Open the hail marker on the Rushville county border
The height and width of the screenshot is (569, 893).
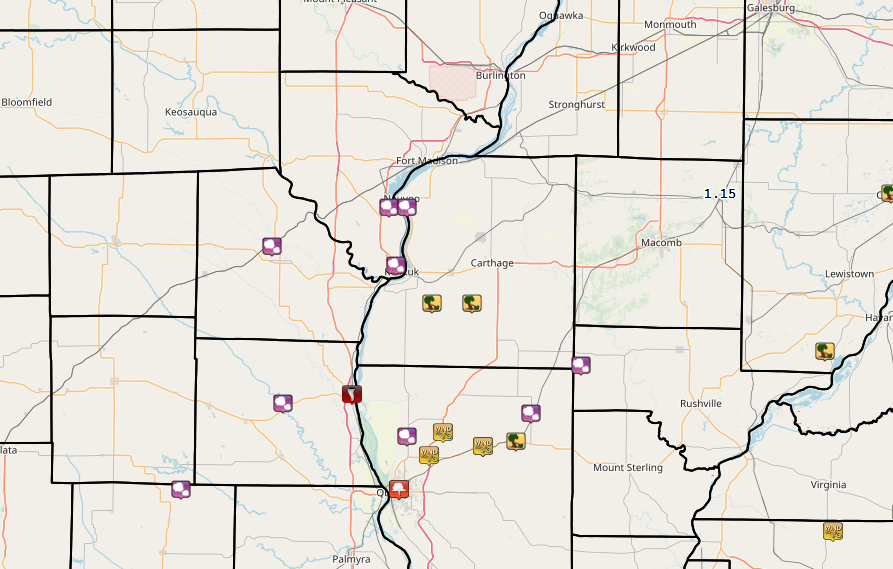point(581,365)
